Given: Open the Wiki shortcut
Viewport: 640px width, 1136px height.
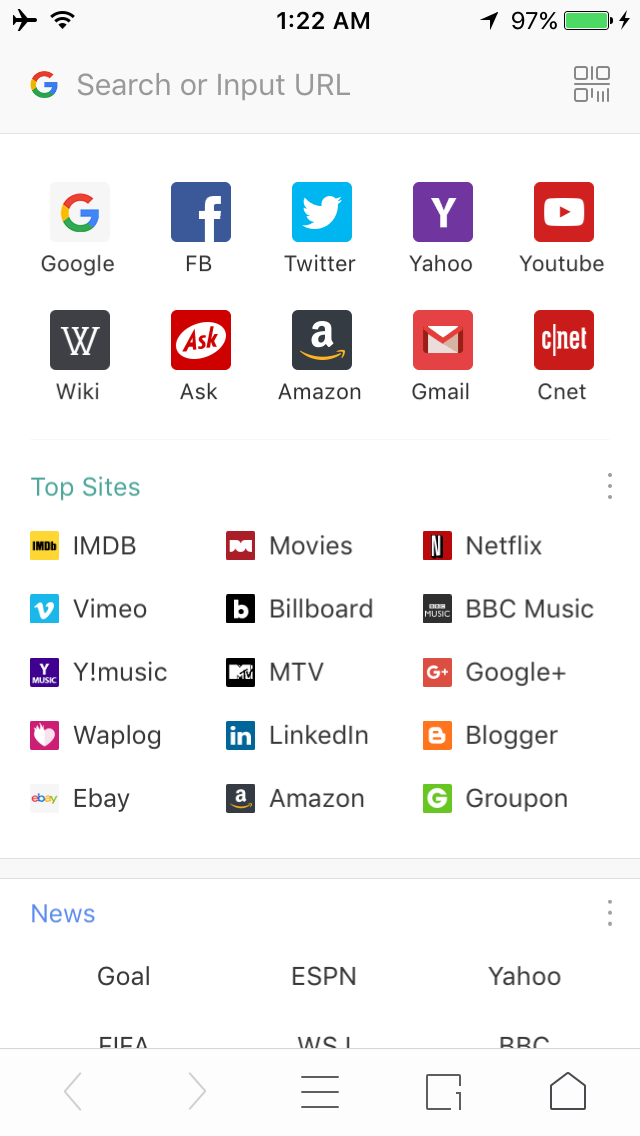Looking at the screenshot, I should (x=79, y=341).
